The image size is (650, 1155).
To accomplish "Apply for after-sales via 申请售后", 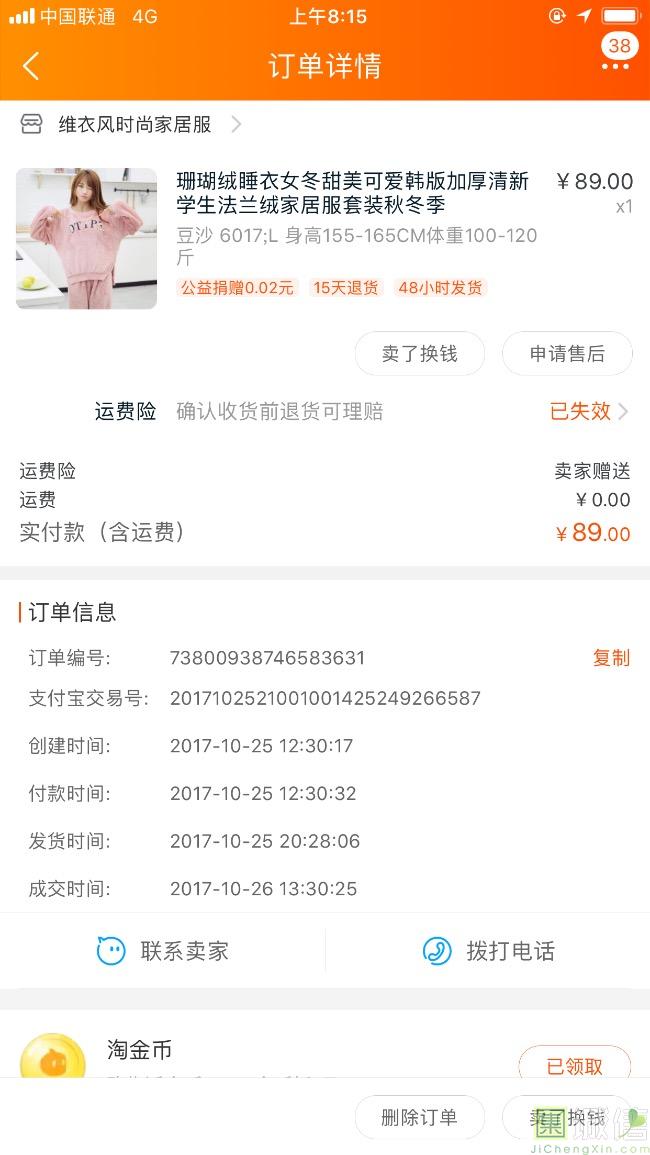I will point(567,354).
